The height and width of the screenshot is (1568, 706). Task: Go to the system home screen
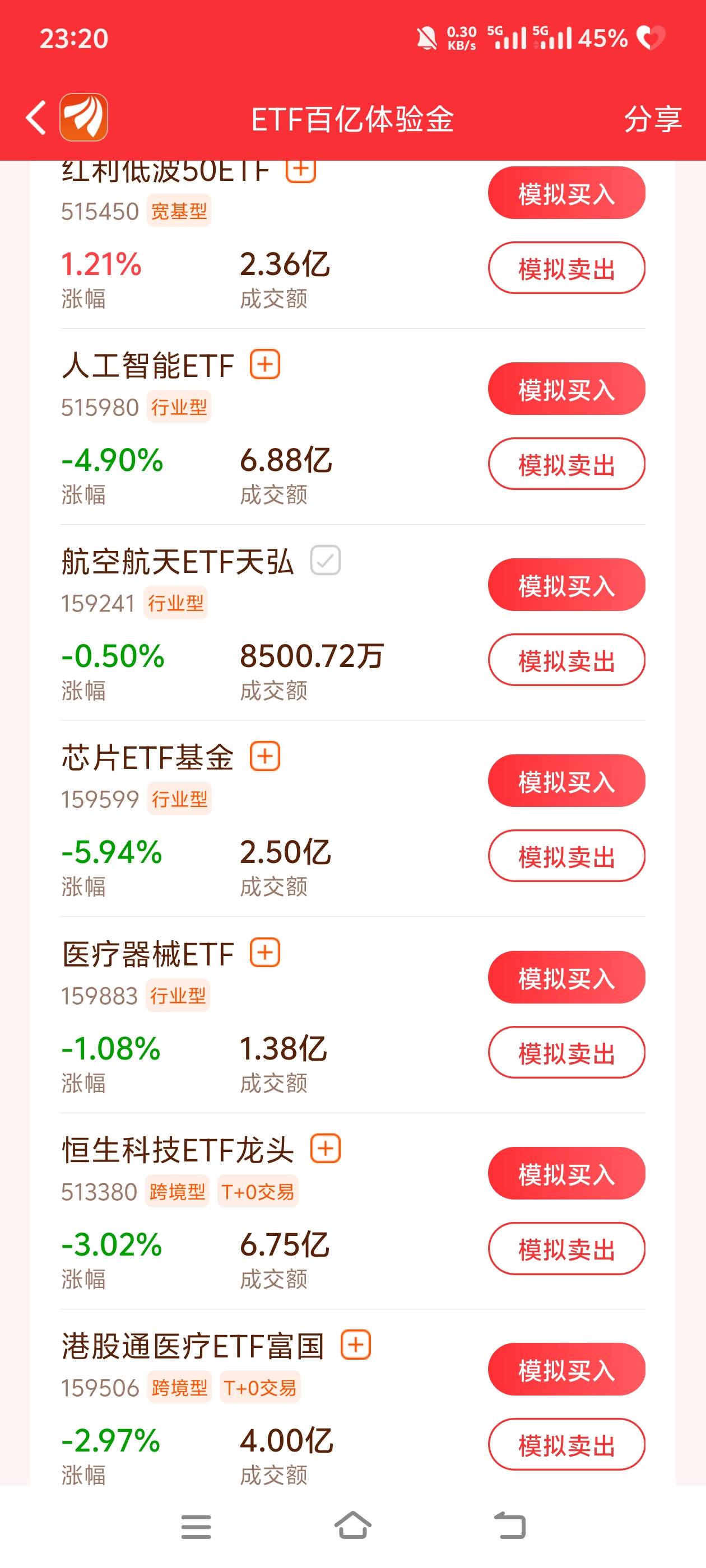click(352, 1526)
